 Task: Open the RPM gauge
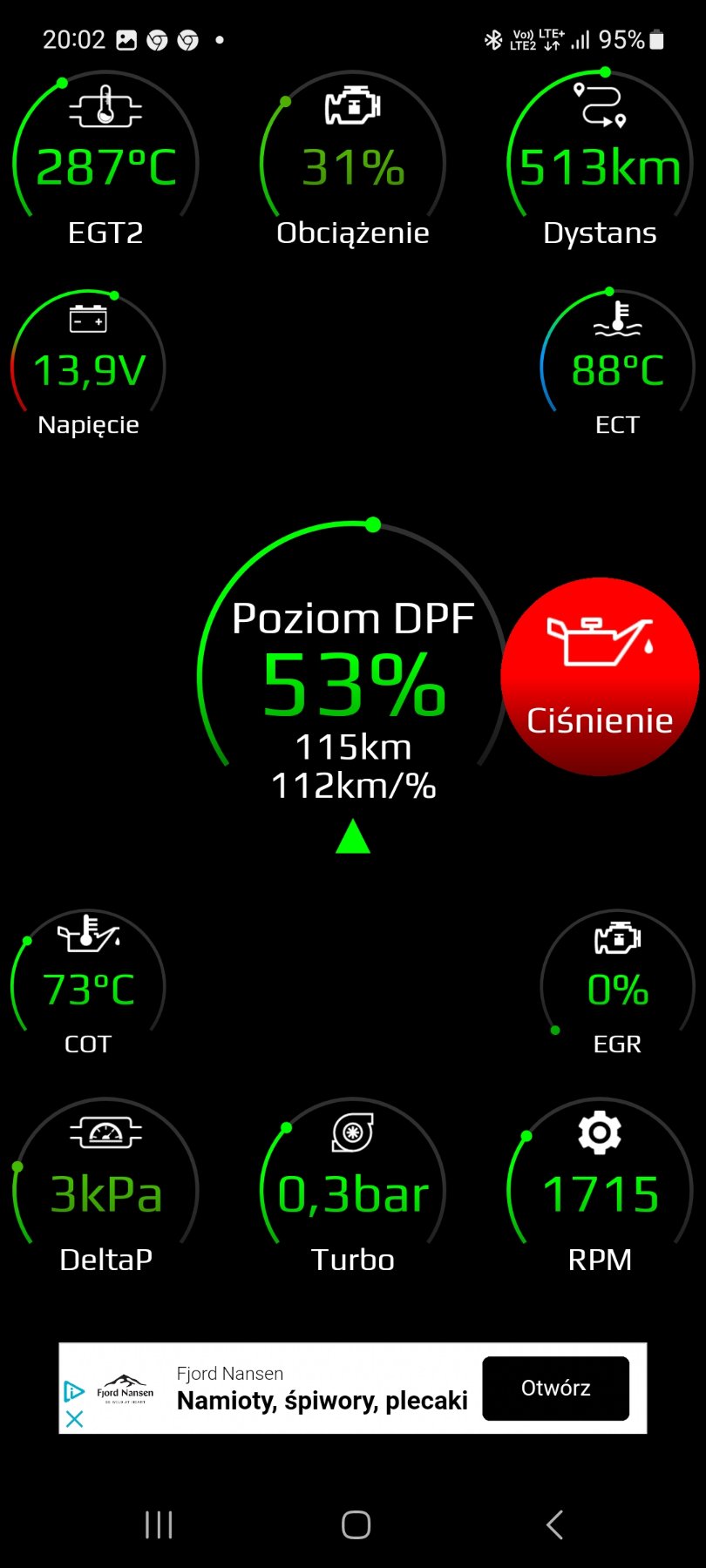[x=600, y=1192]
